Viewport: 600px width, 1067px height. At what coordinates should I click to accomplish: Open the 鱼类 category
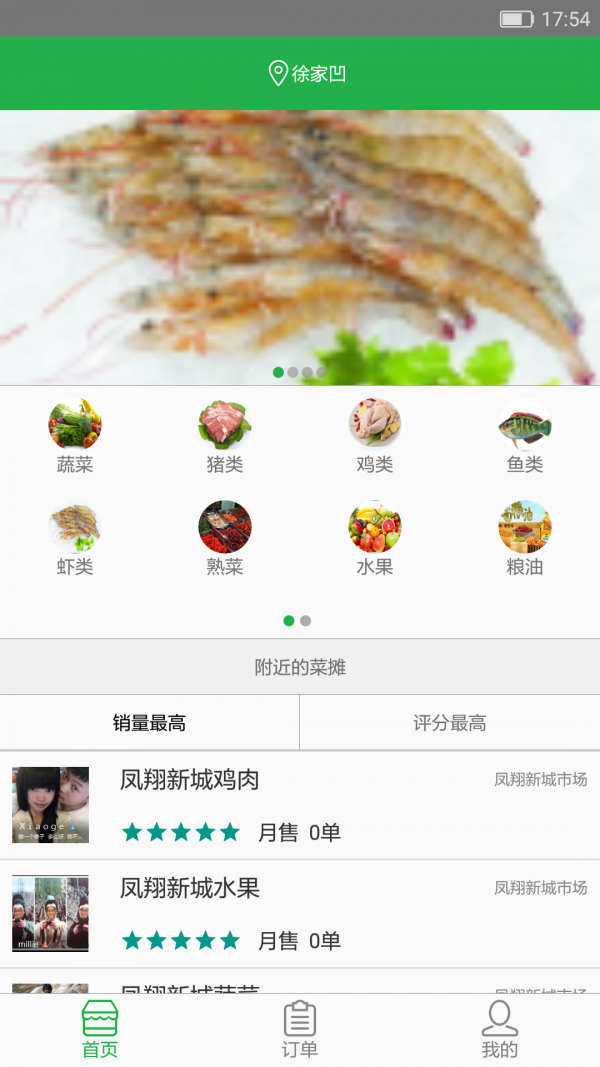[525, 435]
